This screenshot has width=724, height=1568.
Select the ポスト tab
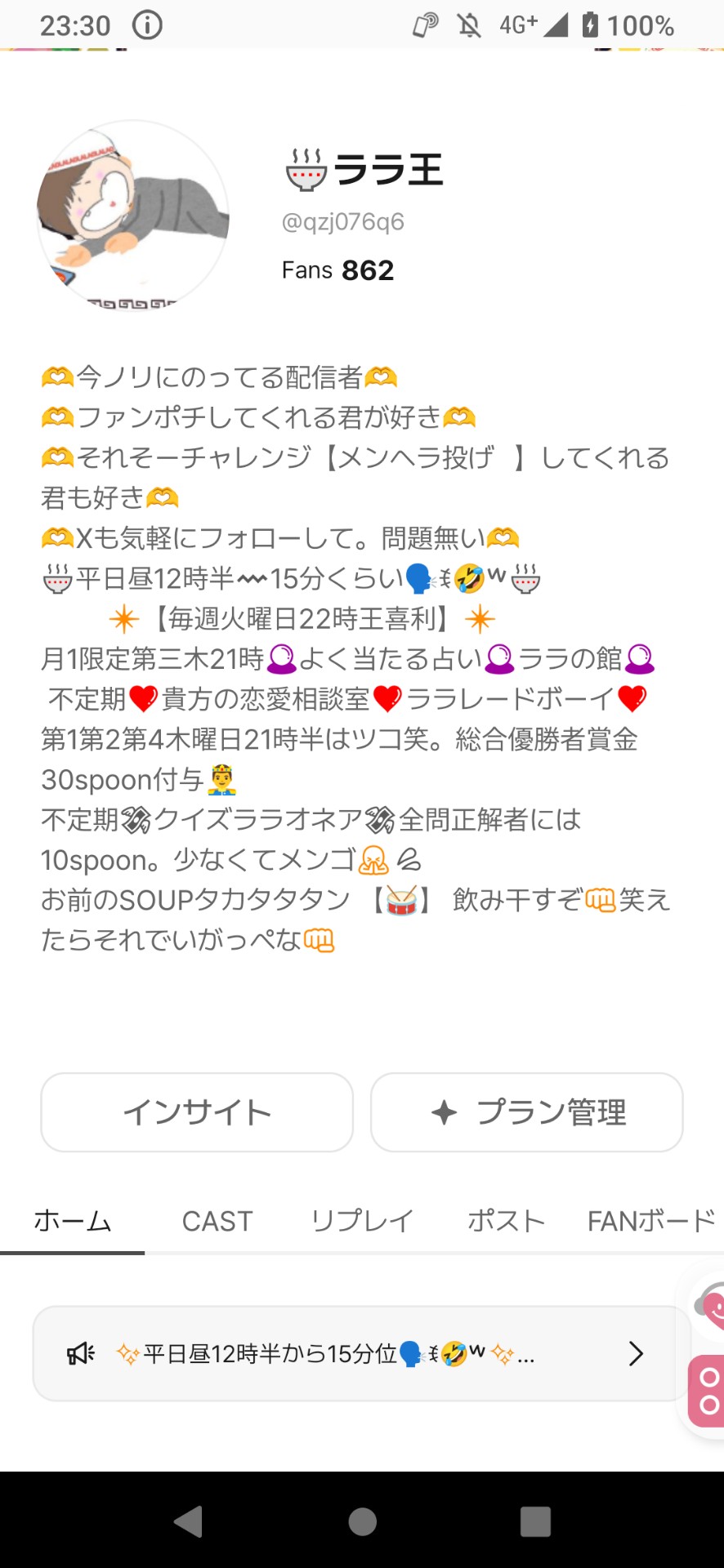click(506, 1221)
